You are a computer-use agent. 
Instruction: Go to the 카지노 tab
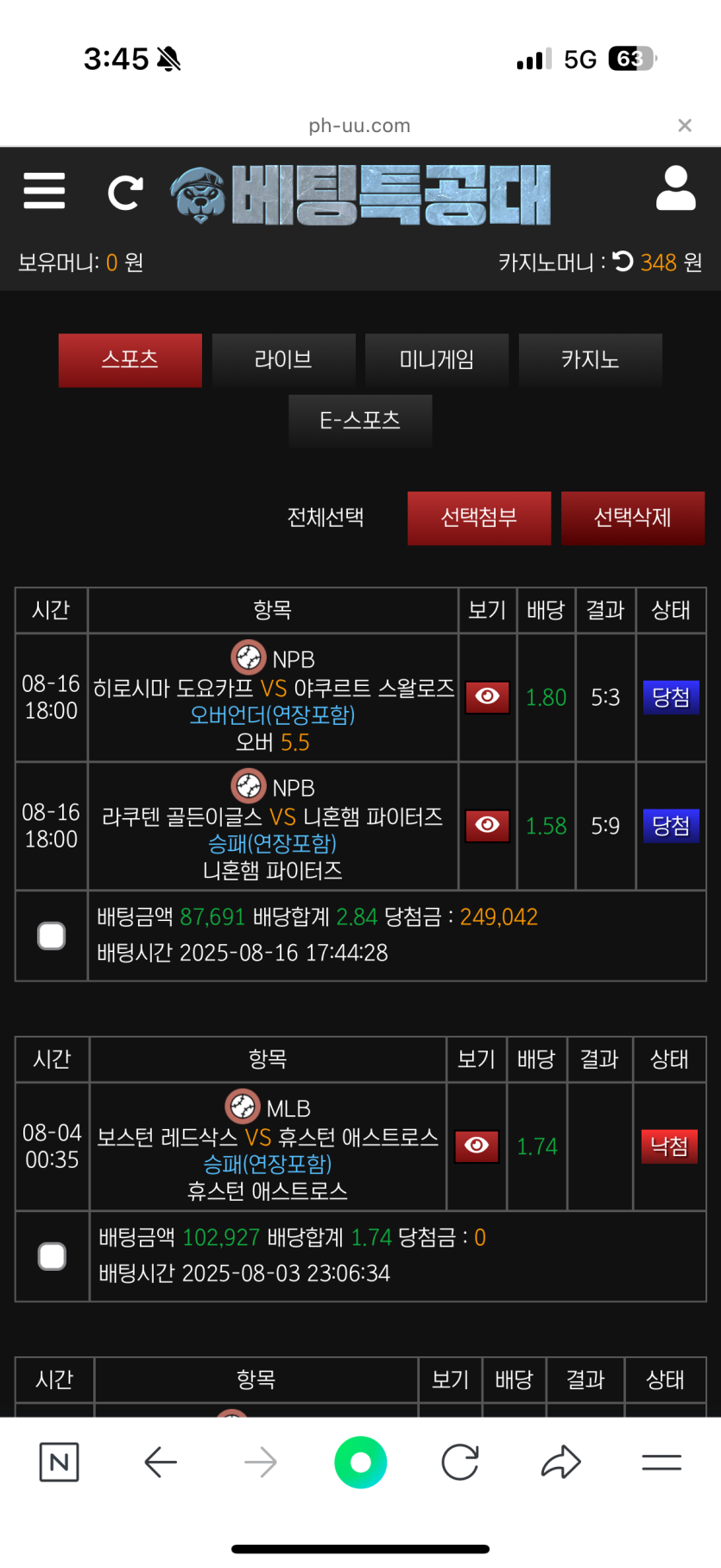tap(590, 360)
